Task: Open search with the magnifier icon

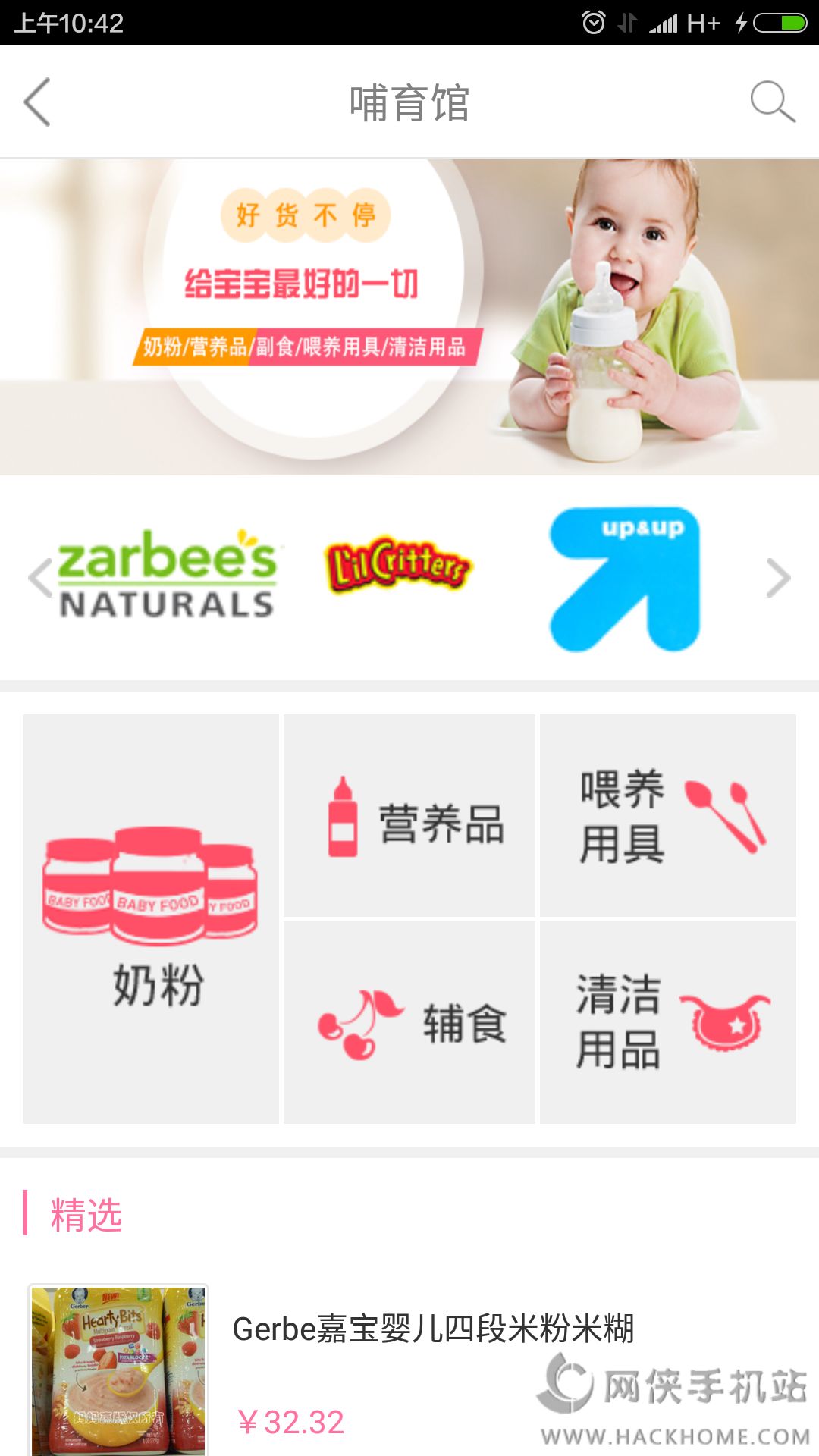Action: point(773,102)
